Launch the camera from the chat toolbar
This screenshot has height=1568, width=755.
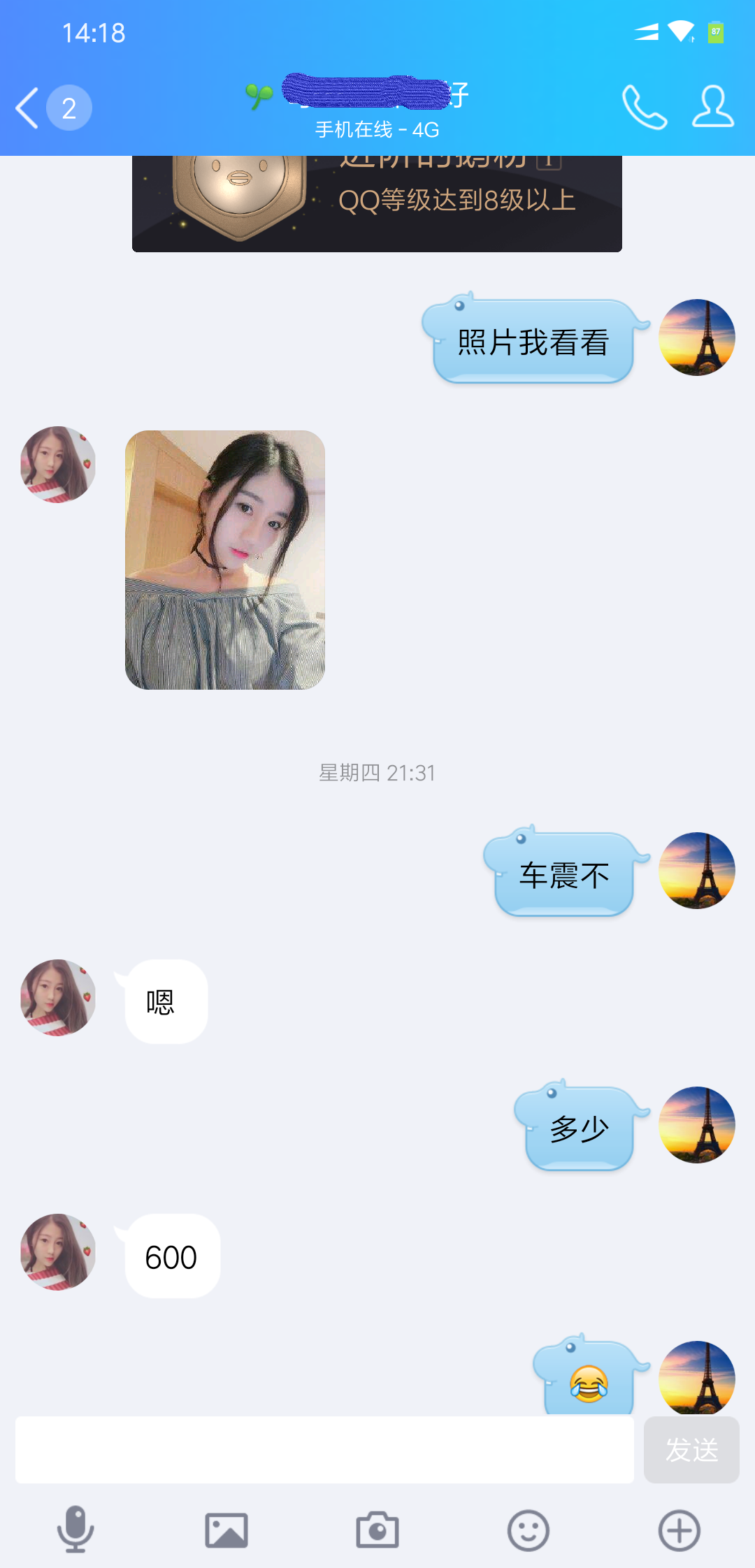tap(377, 1530)
